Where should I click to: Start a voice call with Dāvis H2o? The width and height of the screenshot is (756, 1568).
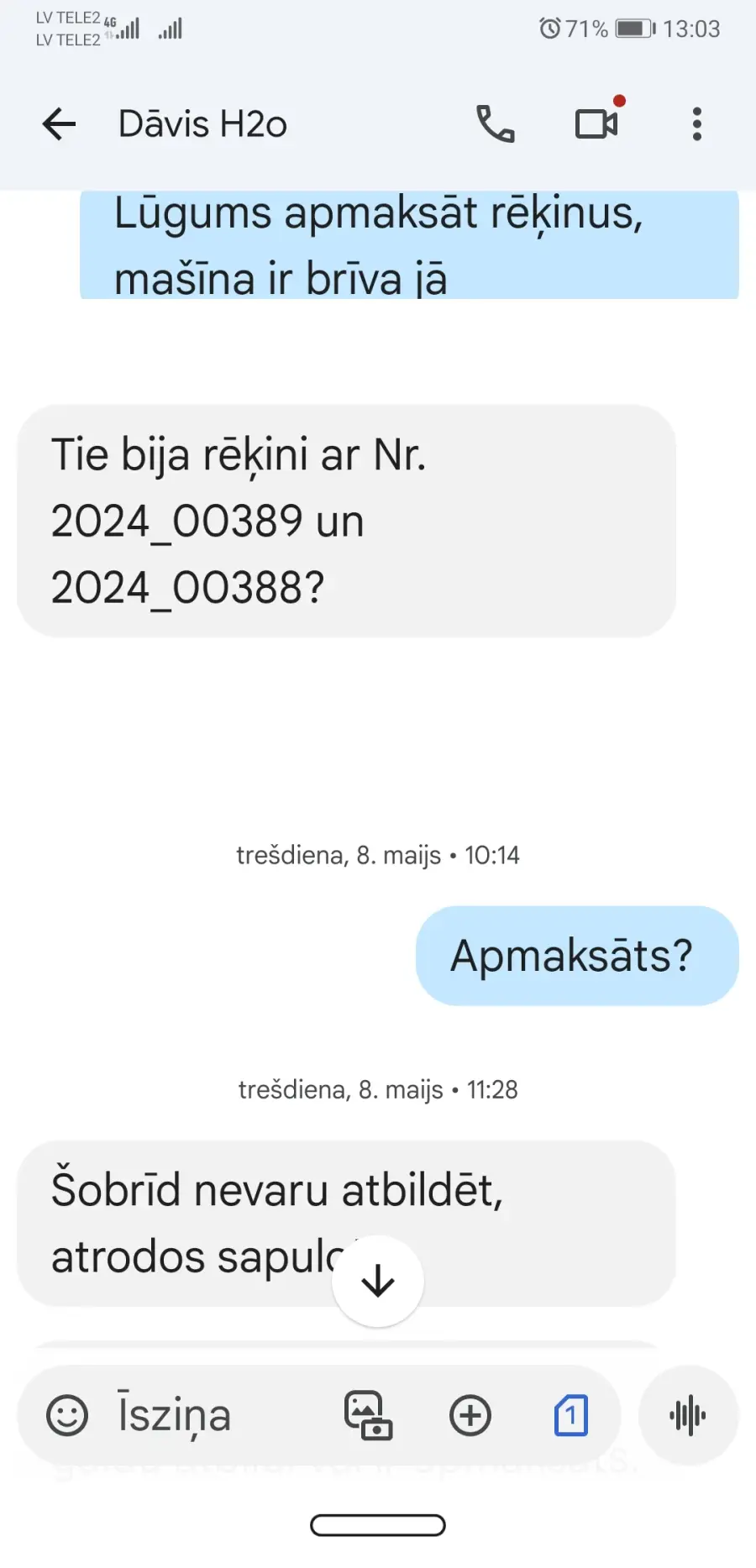(496, 124)
